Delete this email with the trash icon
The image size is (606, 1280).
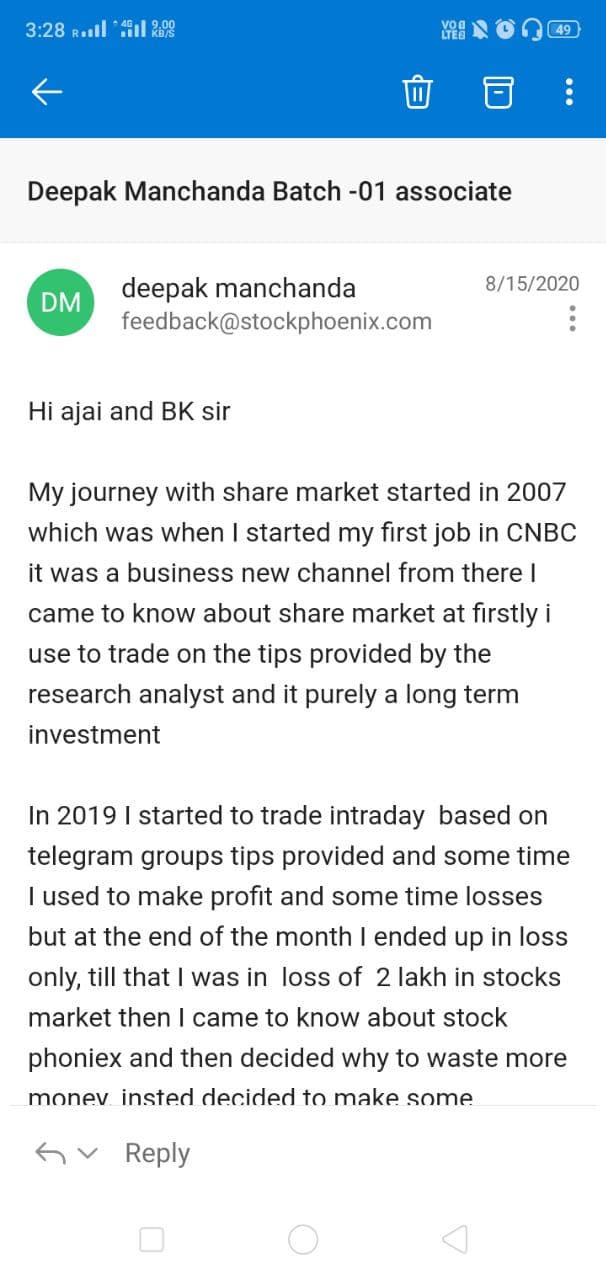[x=417, y=93]
